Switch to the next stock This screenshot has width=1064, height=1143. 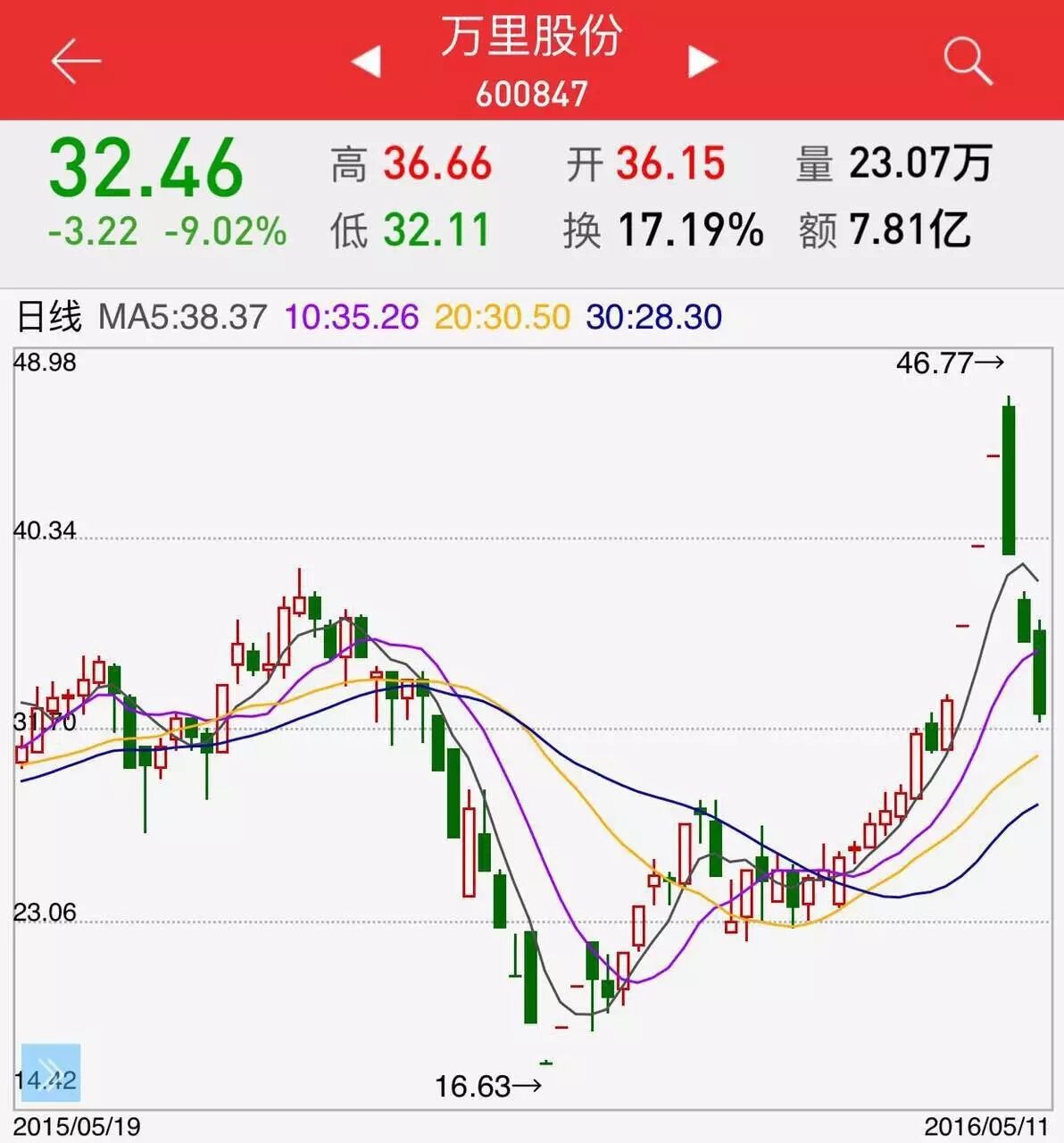point(702,62)
